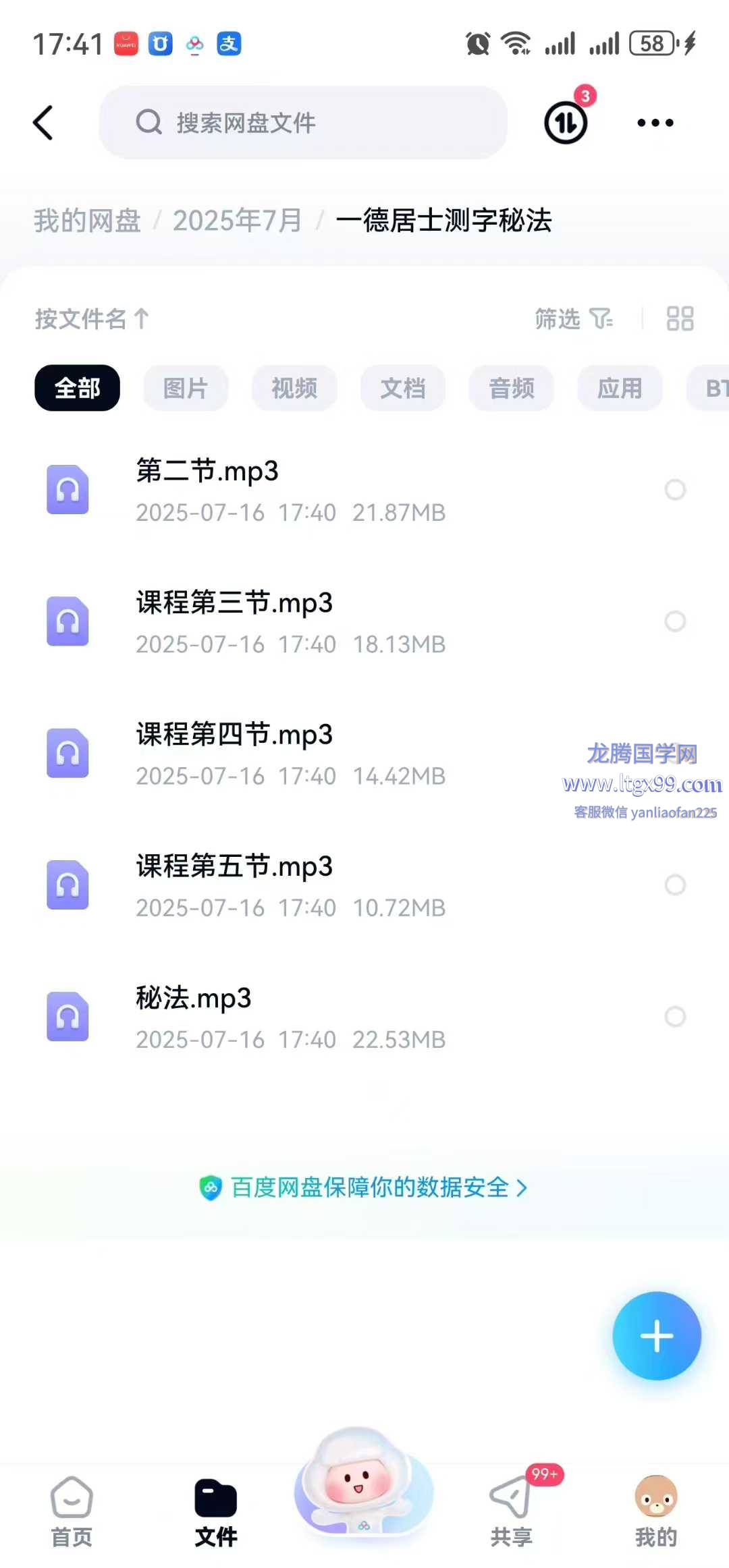This screenshot has height=1568, width=729.
Task: Switch to grid view layout
Action: 680,318
